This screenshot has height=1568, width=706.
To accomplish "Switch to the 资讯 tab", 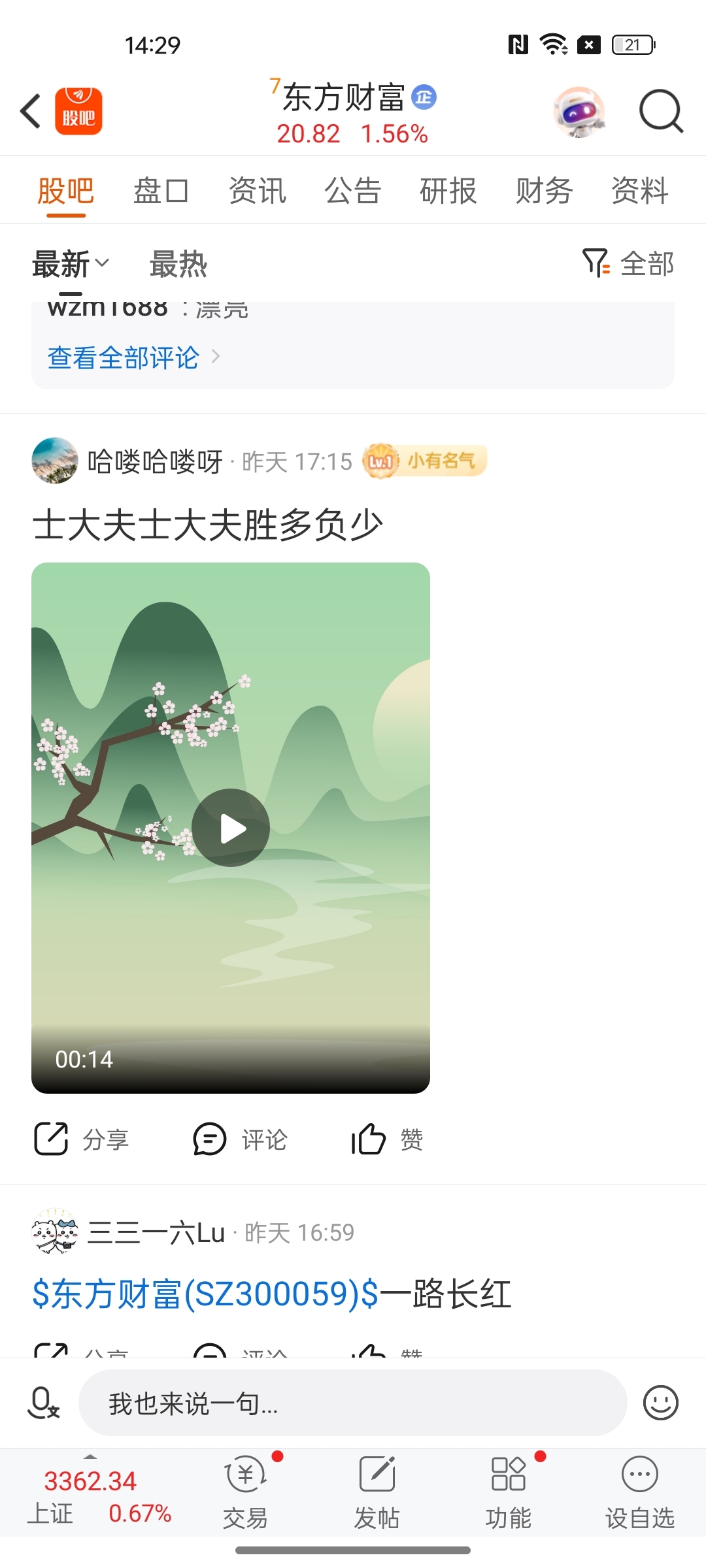I will tap(257, 191).
